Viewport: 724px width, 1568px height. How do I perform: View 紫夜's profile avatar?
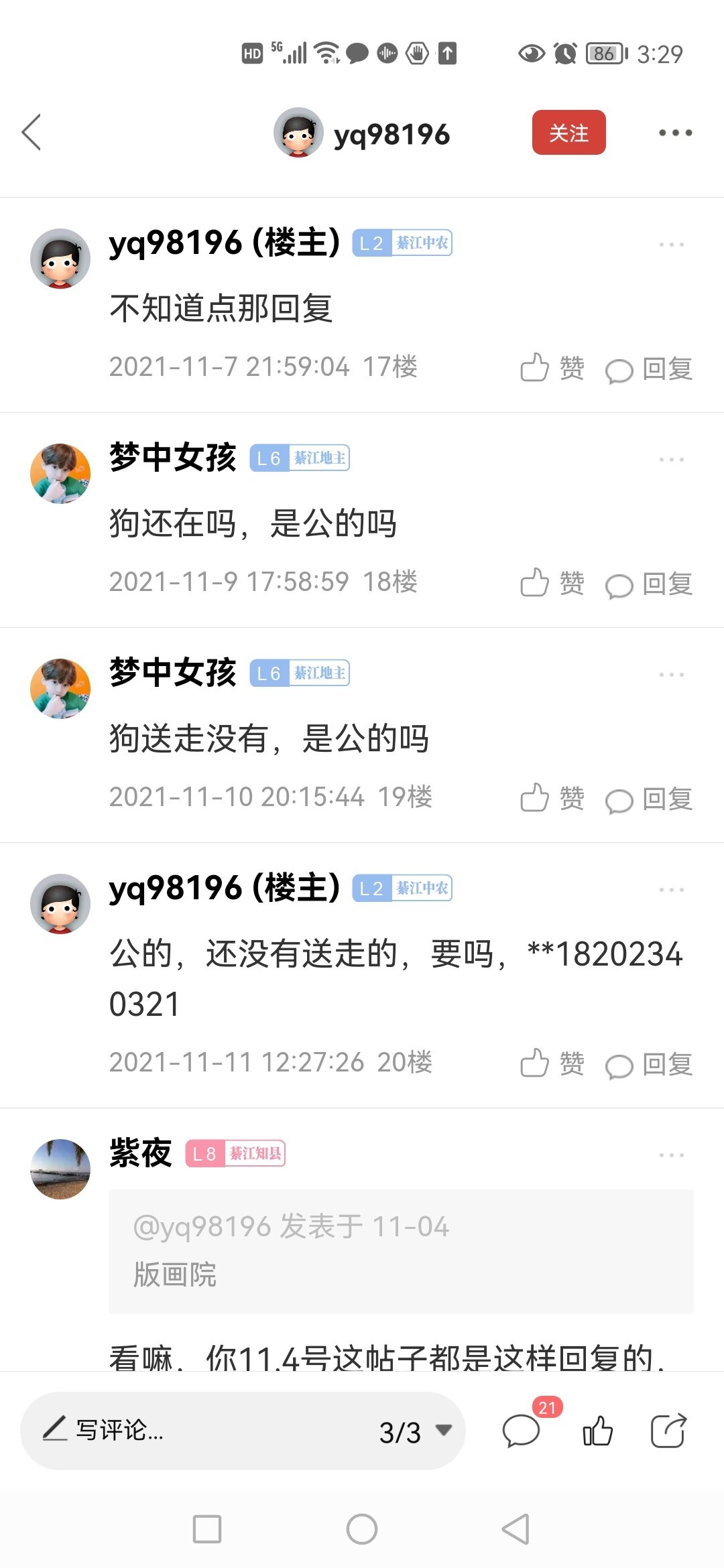pyautogui.click(x=60, y=1169)
